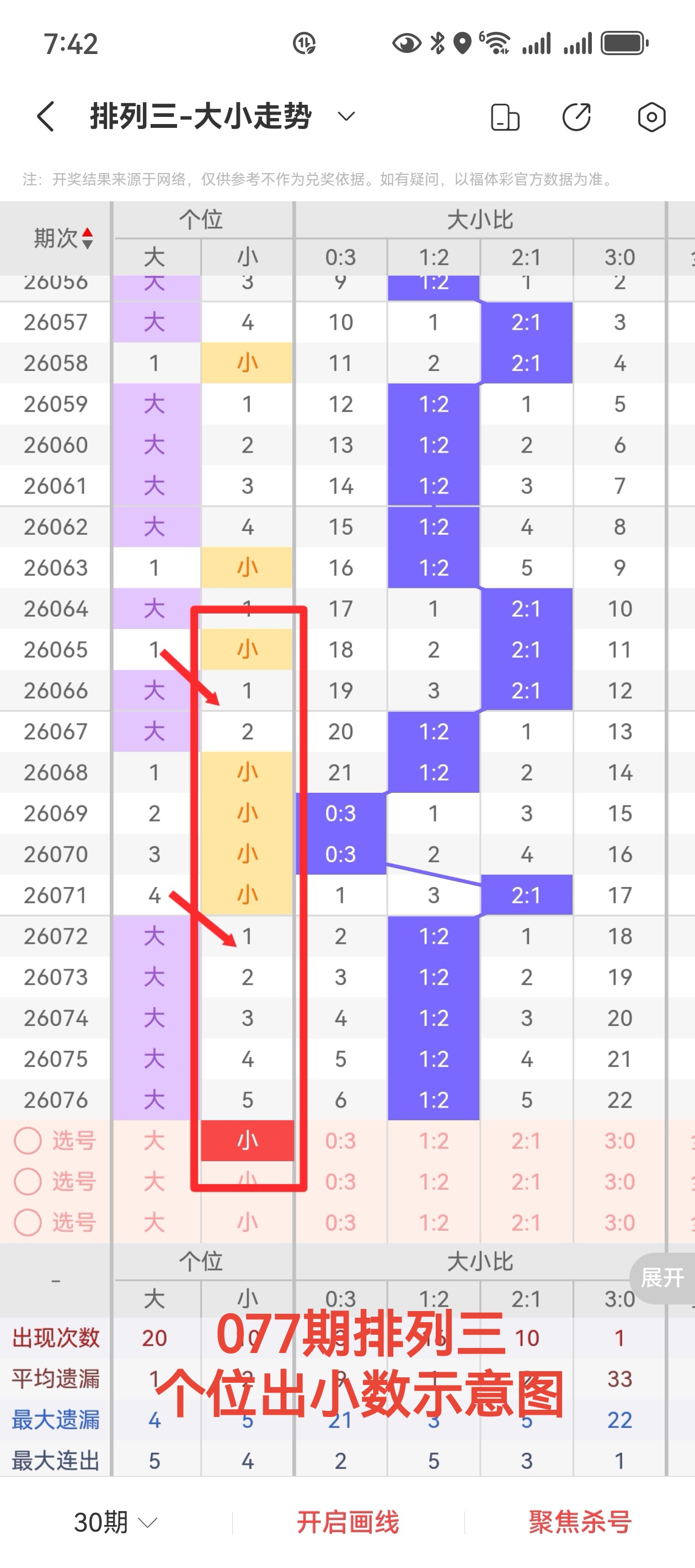Screen dimensions: 695x1568
Task: Go back from the 排列三 trend page
Action: pyautogui.click(x=46, y=116)
